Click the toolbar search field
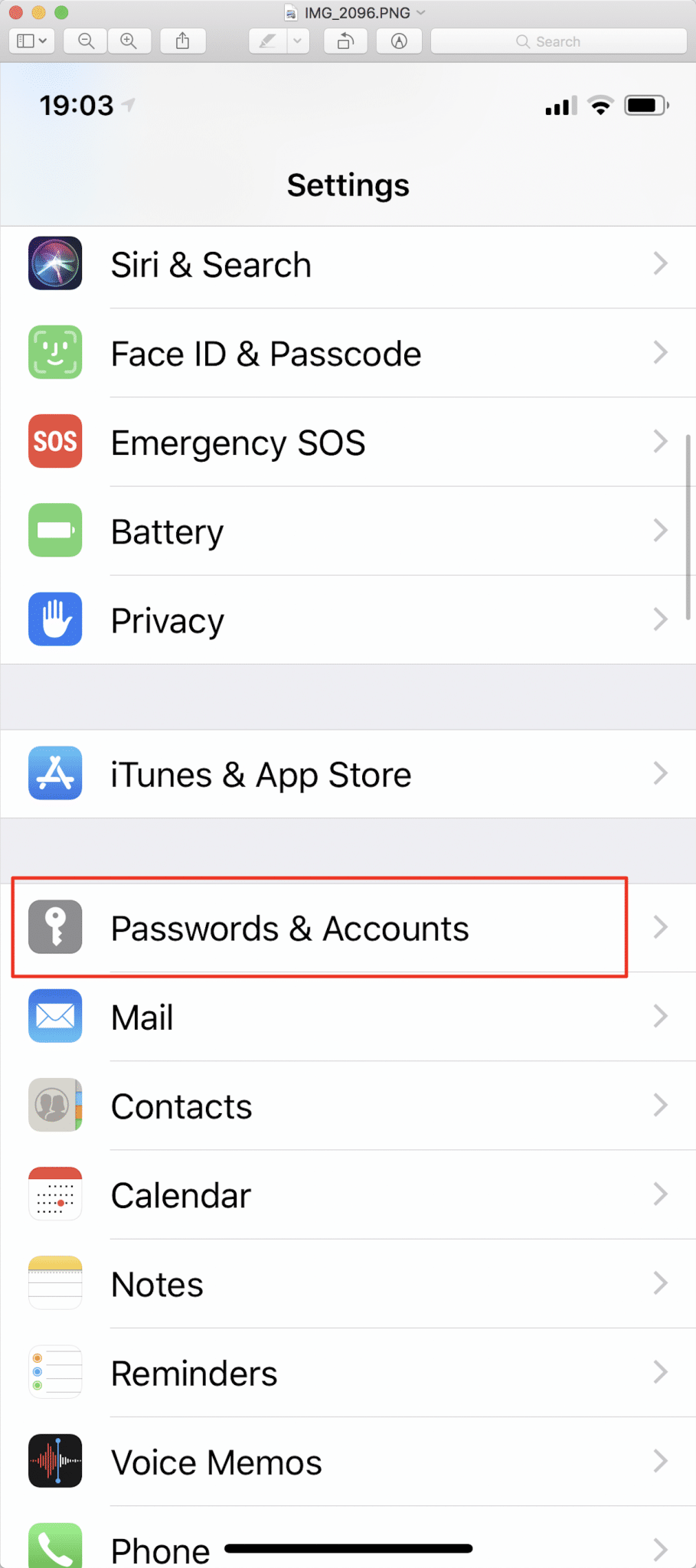This screenshot has width=696, height=1568. click(x=559, y=41)
